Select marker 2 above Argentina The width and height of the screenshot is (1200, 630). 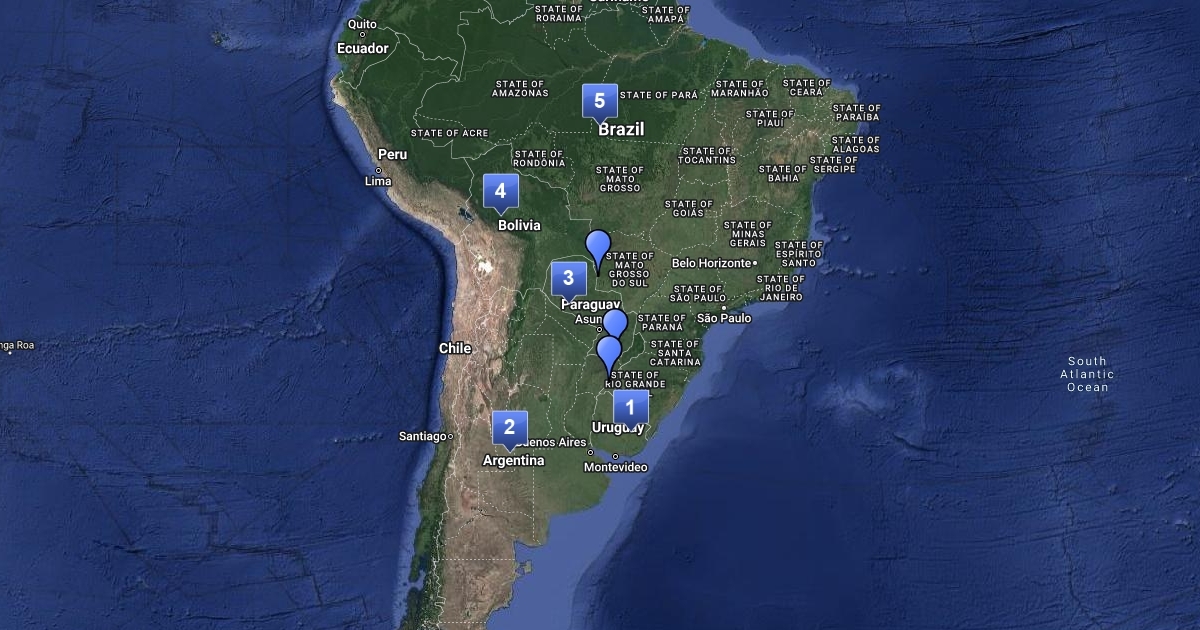[x=510, y=427]
